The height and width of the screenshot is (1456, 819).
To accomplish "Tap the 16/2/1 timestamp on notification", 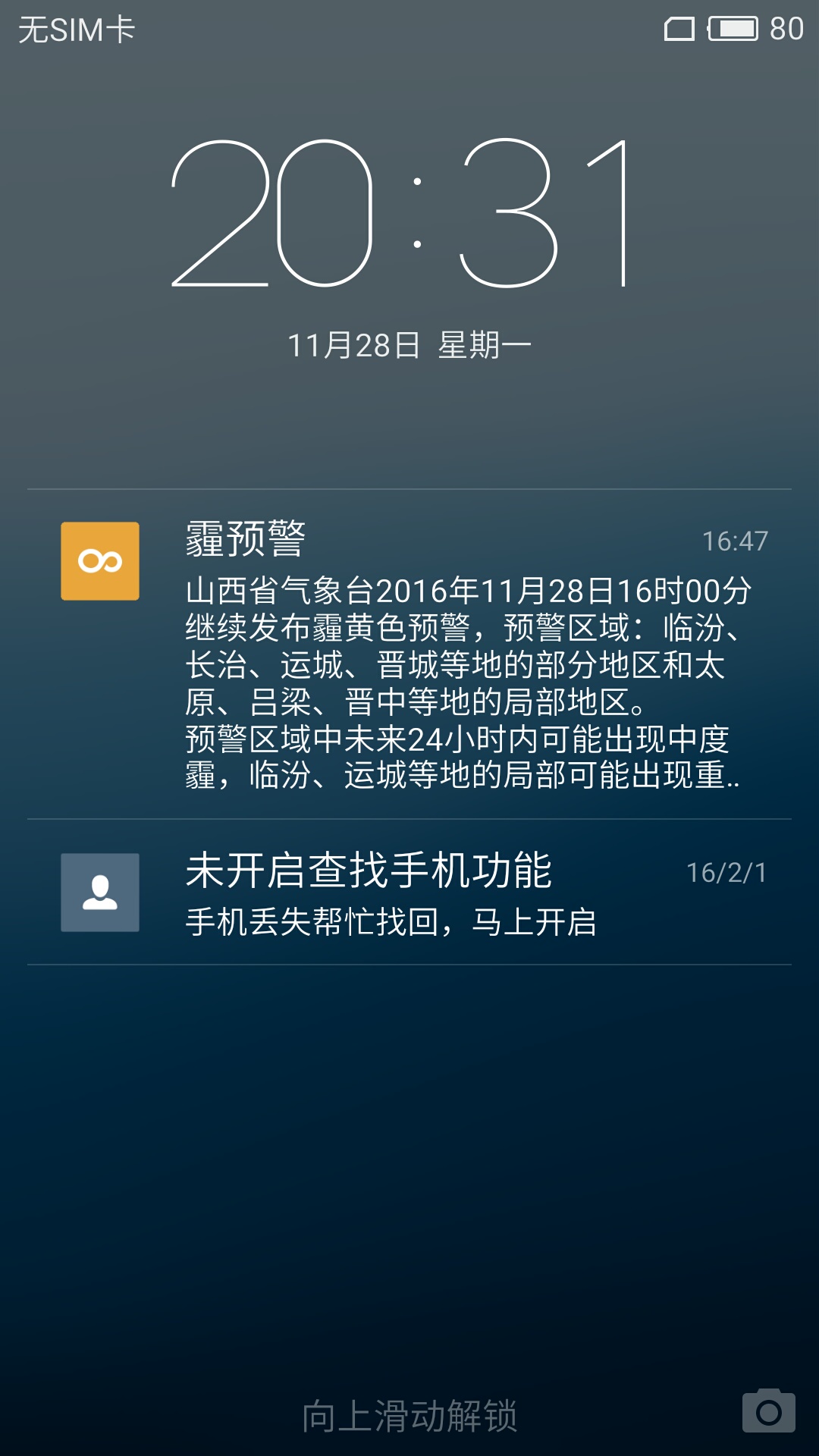I will [728, 872].
